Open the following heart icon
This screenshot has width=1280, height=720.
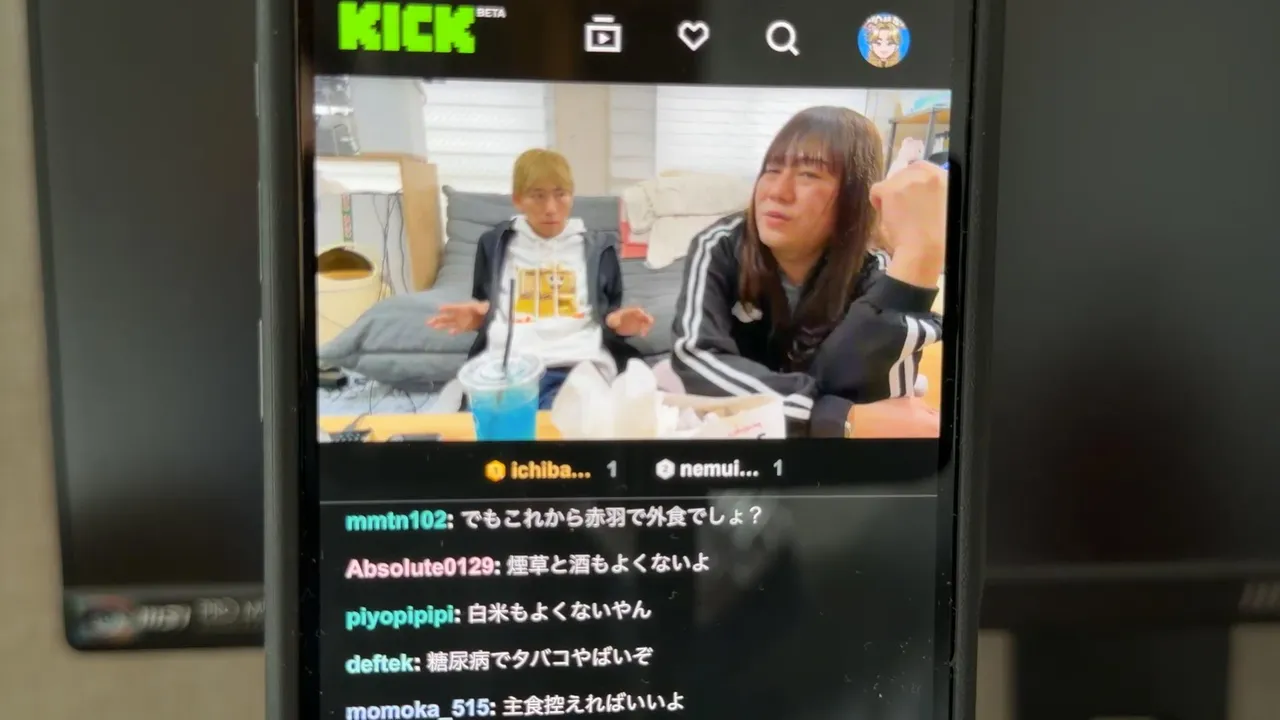click(x=693, y=36)
